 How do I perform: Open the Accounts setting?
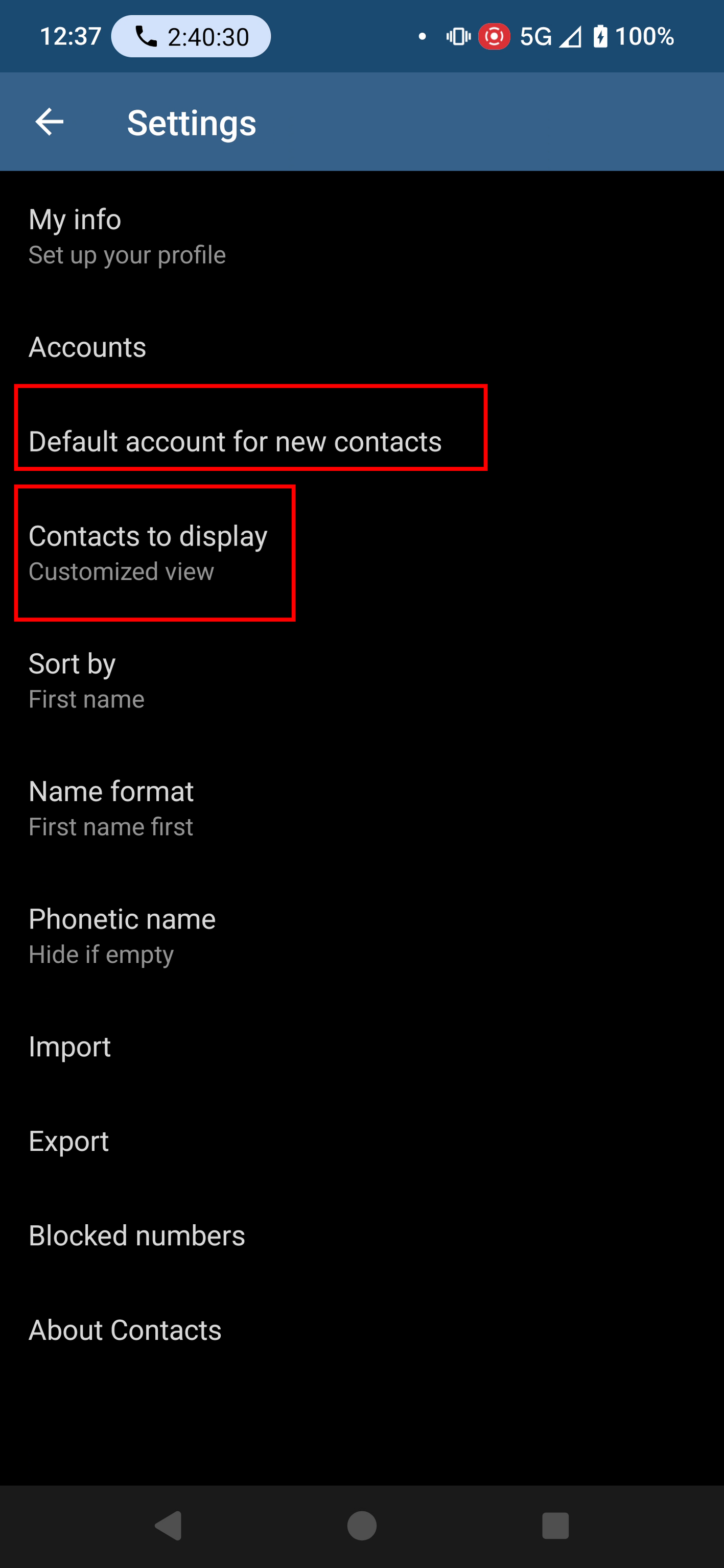[87, 347]
